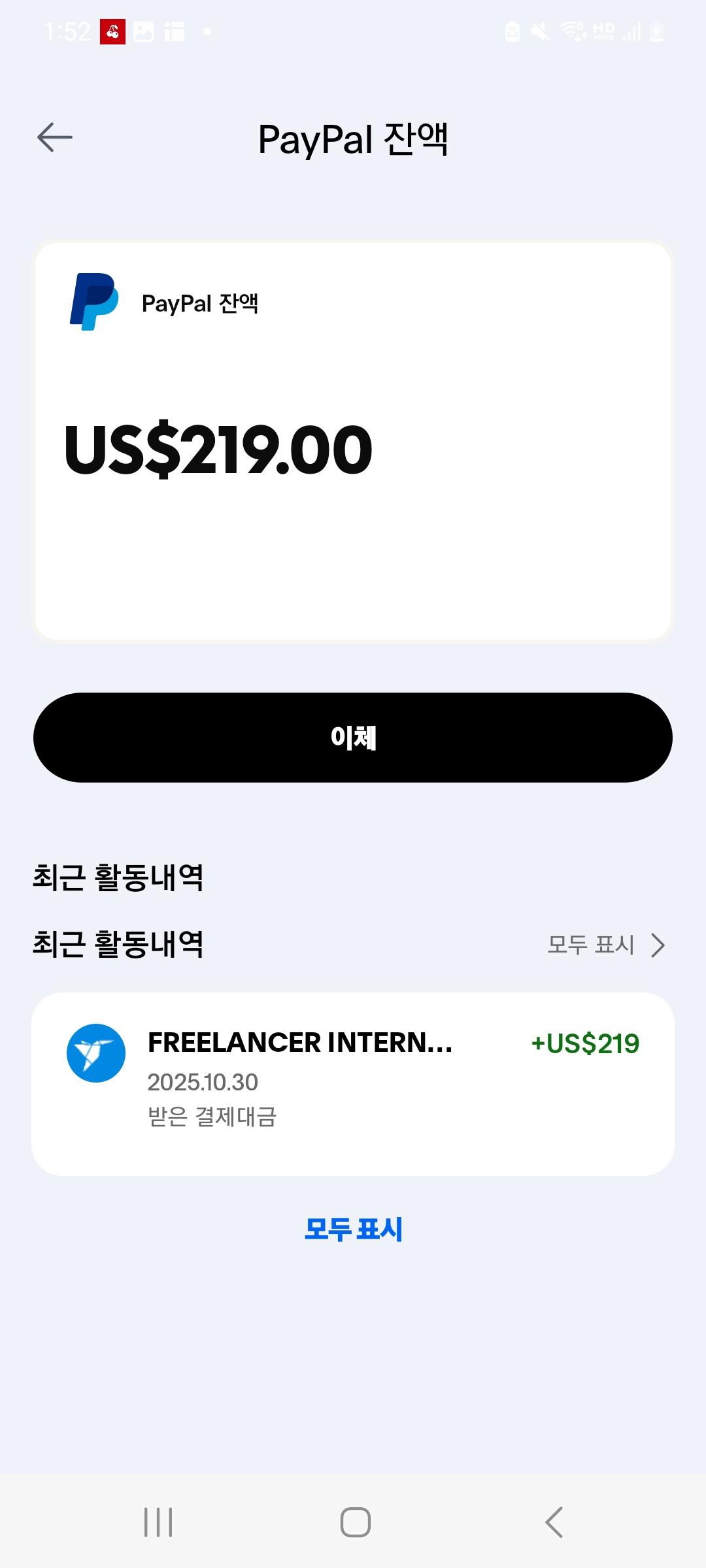
Task: Open the FREELANCER INTERN... payment transaction
Action: click(353, 1084)
